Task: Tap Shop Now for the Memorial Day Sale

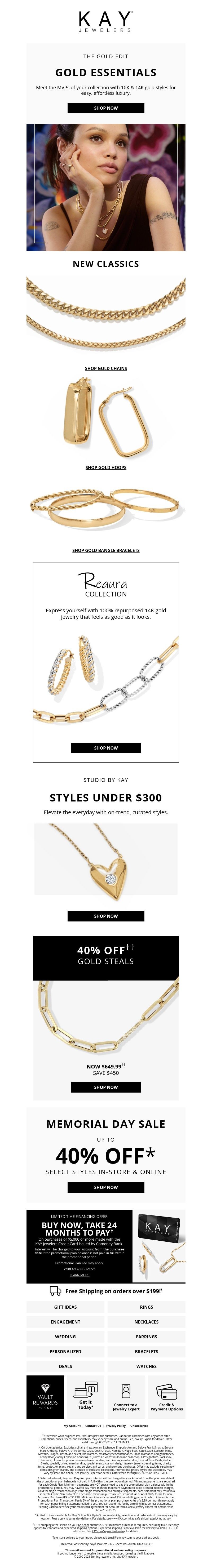Action: click(105, 1187)
